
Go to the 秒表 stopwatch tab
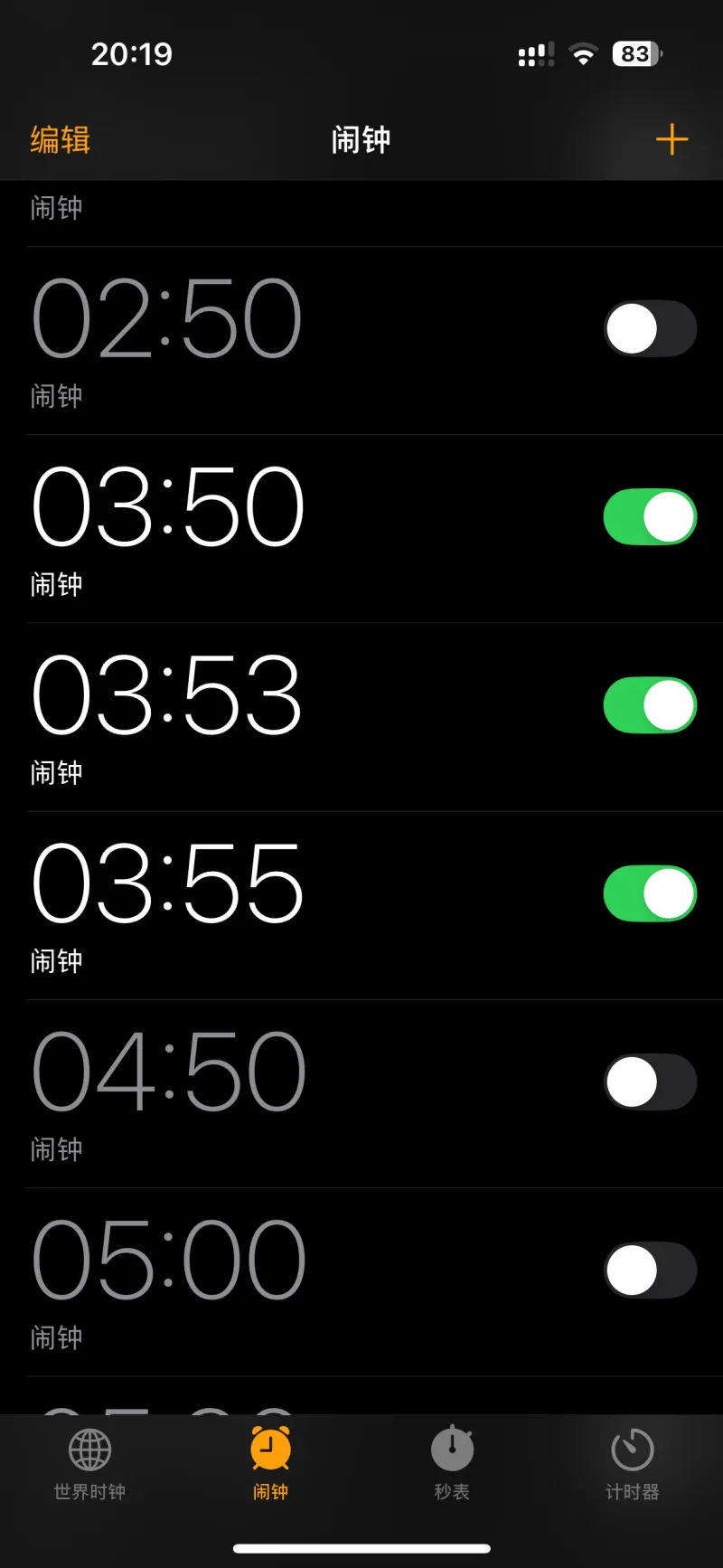point(452,1464)
